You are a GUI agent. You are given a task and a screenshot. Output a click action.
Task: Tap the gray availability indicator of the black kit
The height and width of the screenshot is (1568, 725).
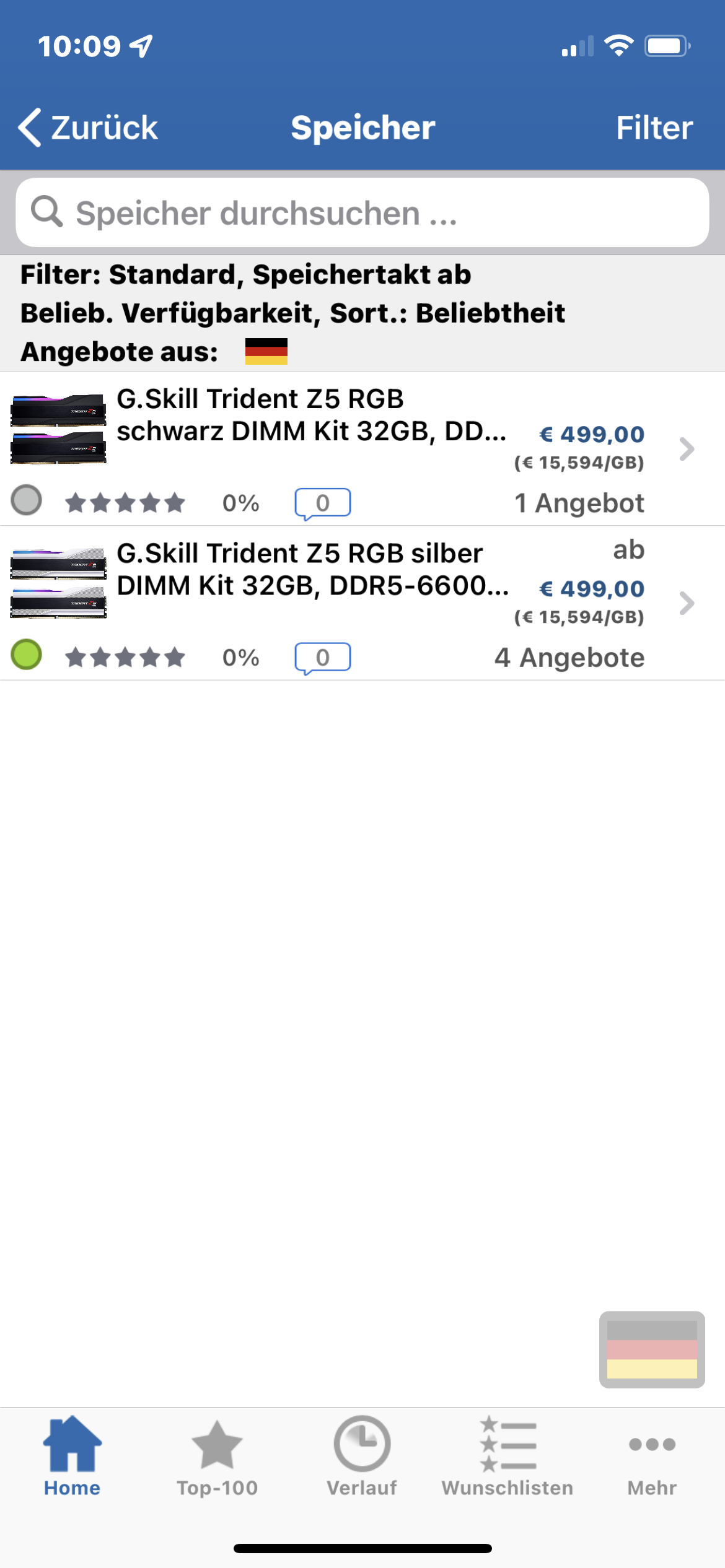pyautogui.click(x=26, y=501)
